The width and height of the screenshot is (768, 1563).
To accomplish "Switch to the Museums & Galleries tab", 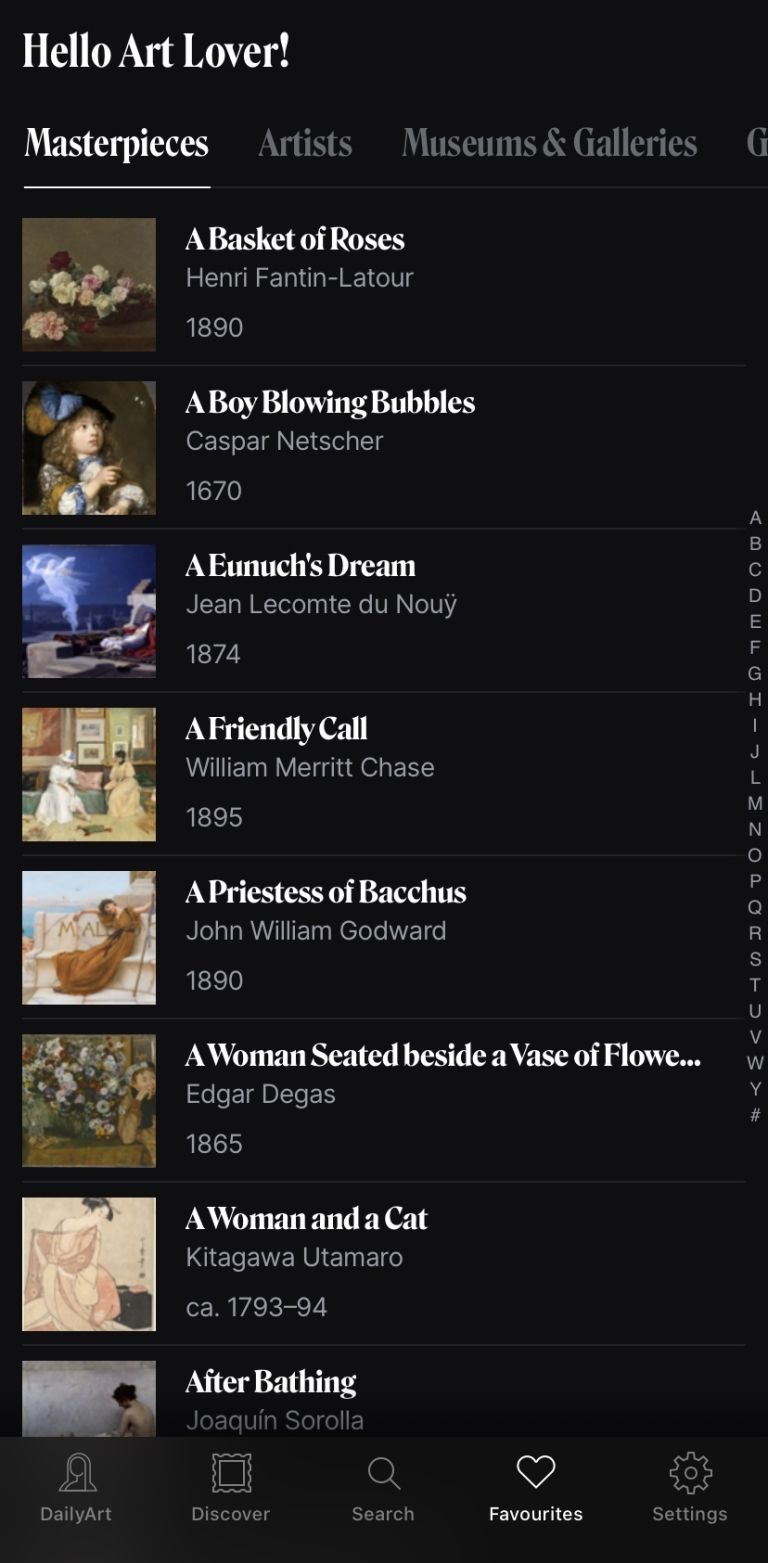I will coord(549,143).
